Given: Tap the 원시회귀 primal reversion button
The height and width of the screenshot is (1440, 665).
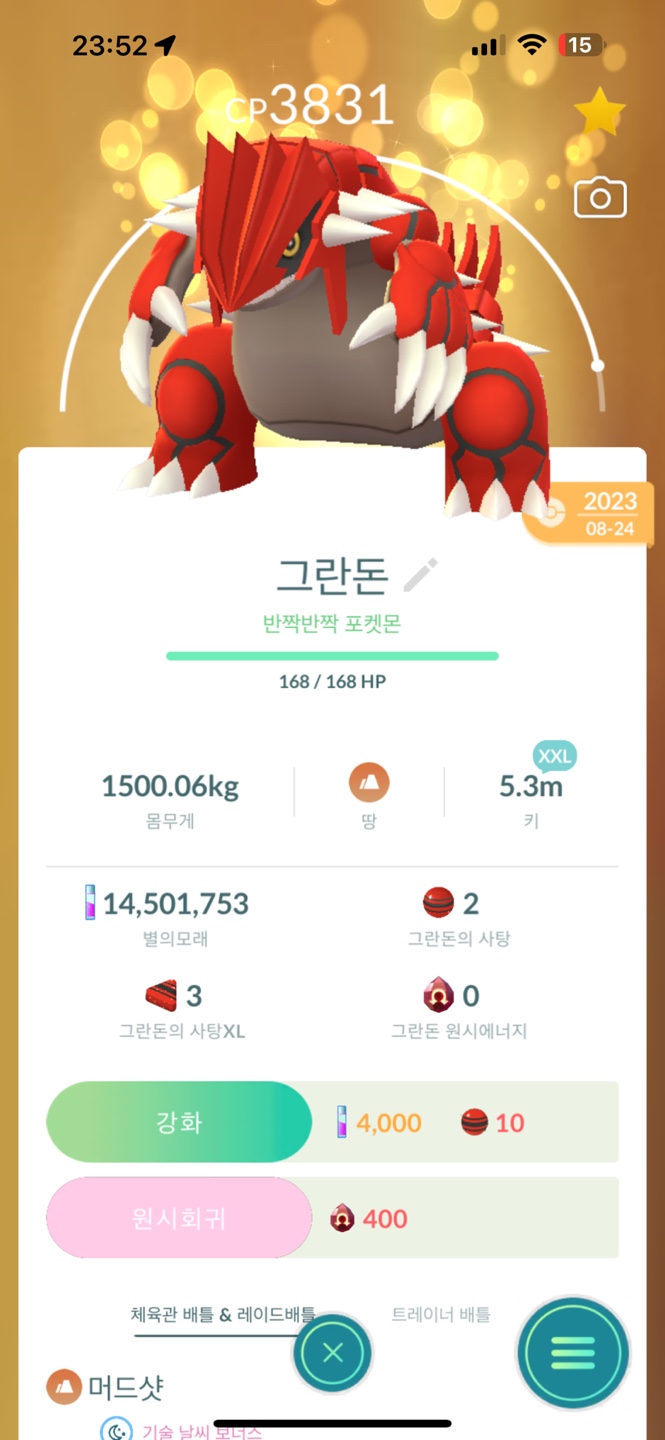Looking at the screenshot, I should click(x=179, y=1218).
